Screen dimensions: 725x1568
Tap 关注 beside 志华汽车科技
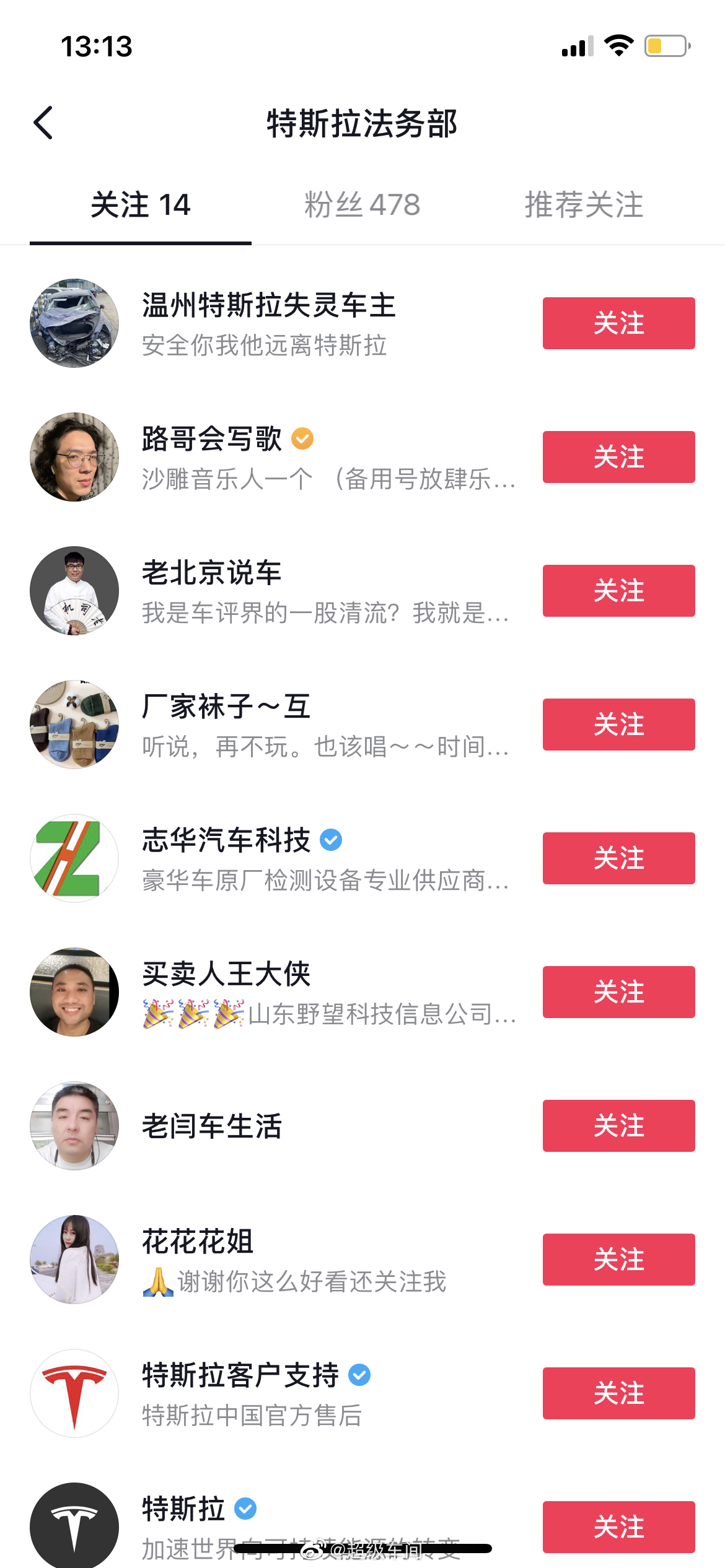618,858
